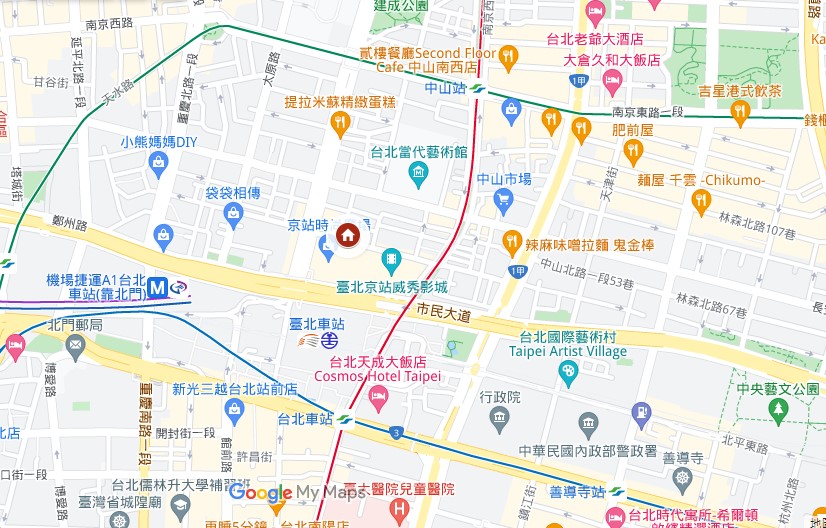Open the 袋袋相傳 shop marker
The width and height of the screenshot is (826, 528).
233,213
